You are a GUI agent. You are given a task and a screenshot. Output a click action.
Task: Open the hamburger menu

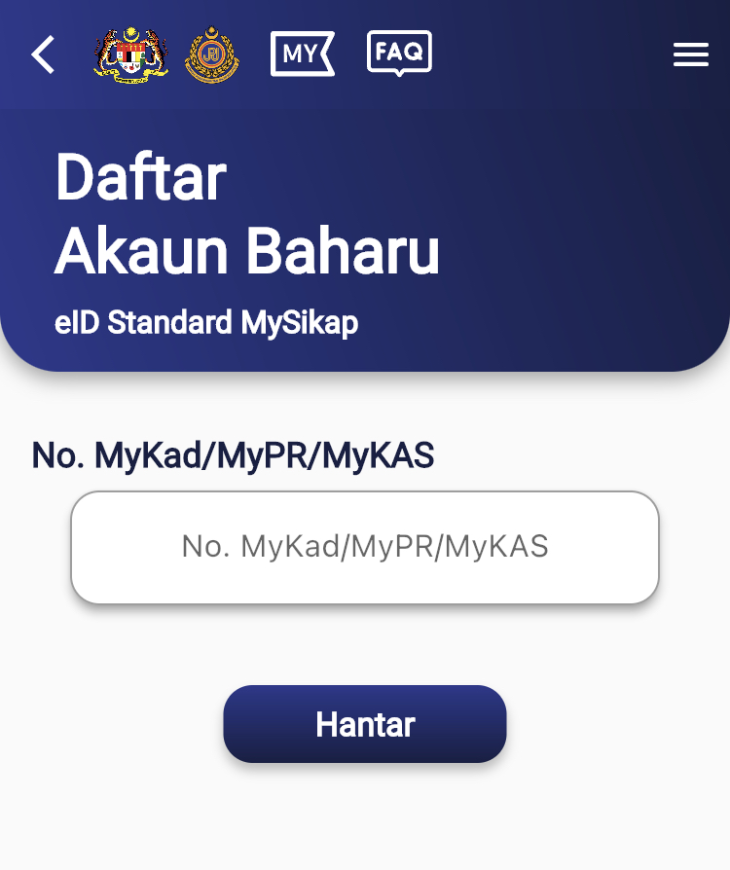tap(690, 55)
